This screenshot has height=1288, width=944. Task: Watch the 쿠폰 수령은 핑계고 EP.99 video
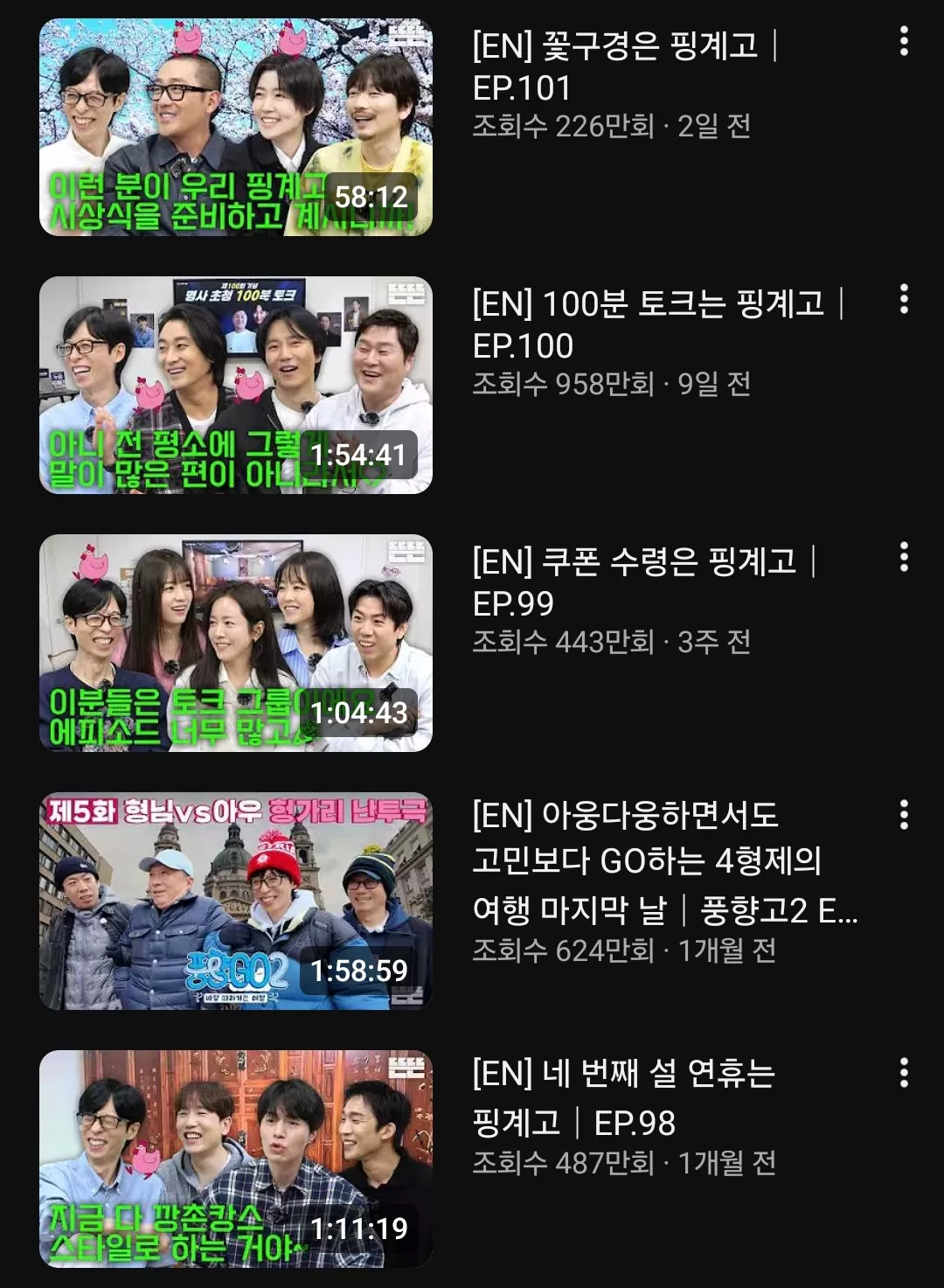(236, 643)
